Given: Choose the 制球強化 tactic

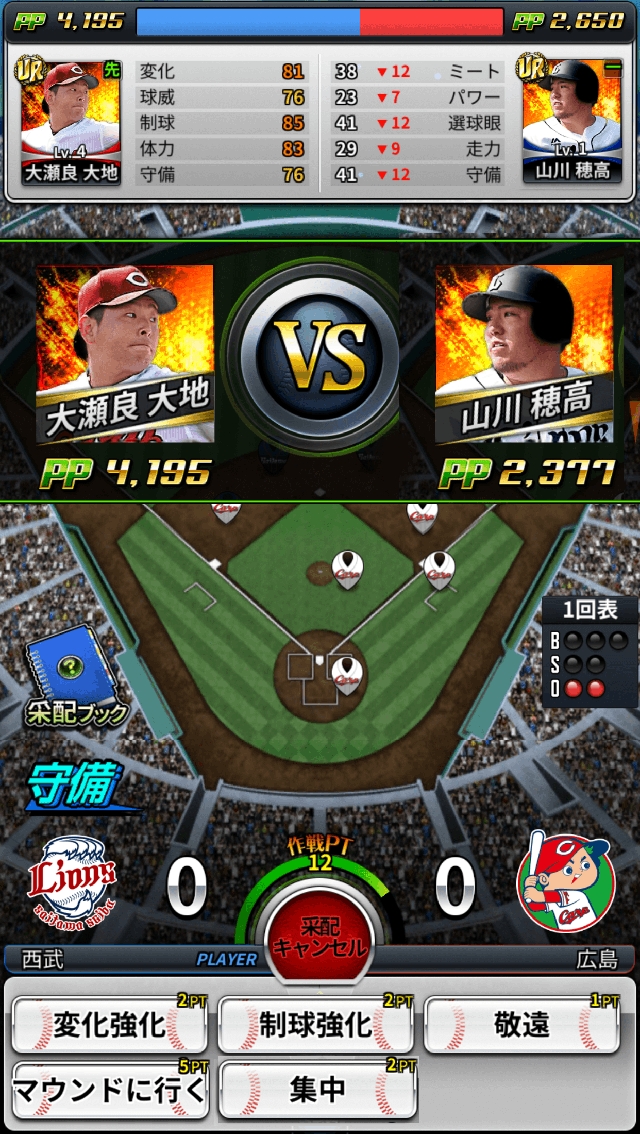Looking at the screenshot, I should pyautogui.click(x=316, y=1024).
